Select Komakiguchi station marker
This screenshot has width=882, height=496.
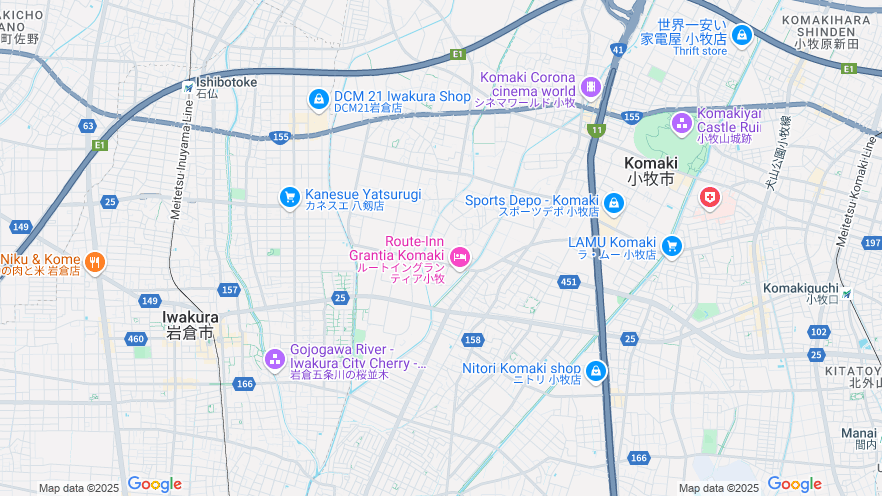pos(846,293)
